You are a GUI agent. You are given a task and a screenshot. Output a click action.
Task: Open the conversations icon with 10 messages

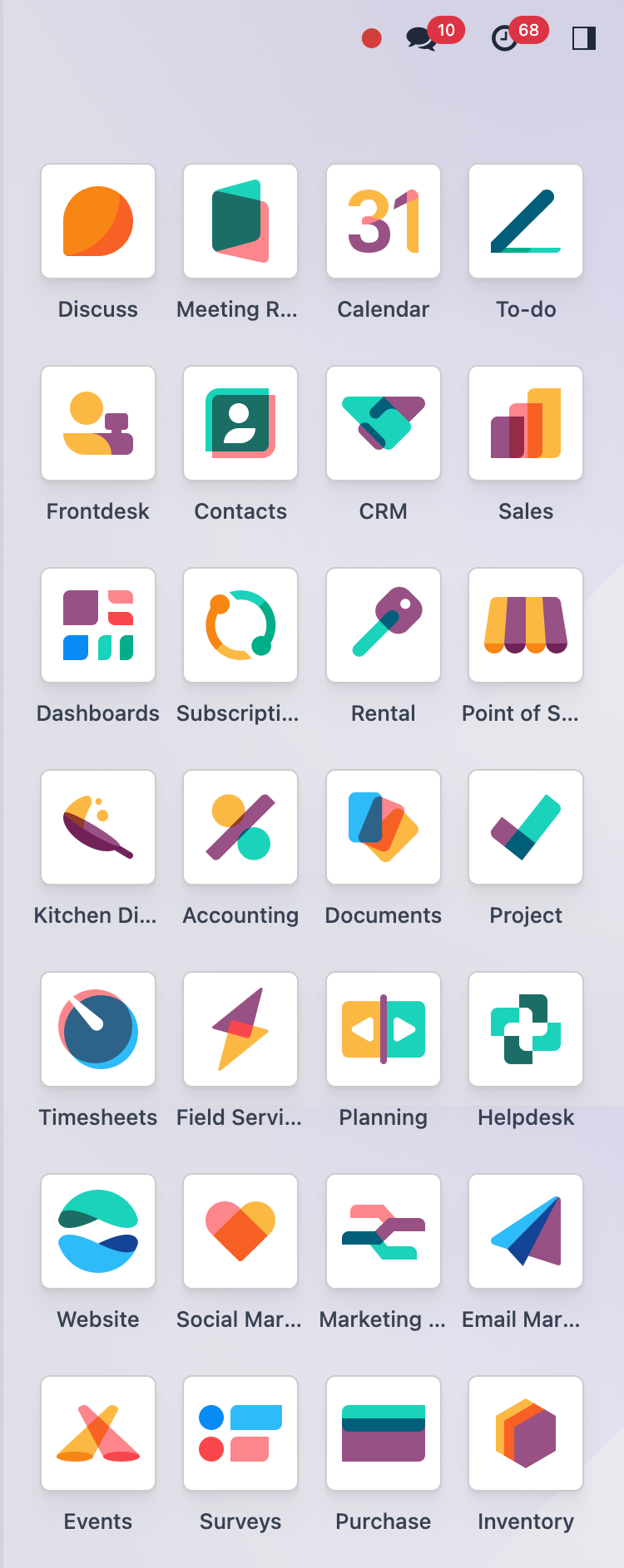422,38
